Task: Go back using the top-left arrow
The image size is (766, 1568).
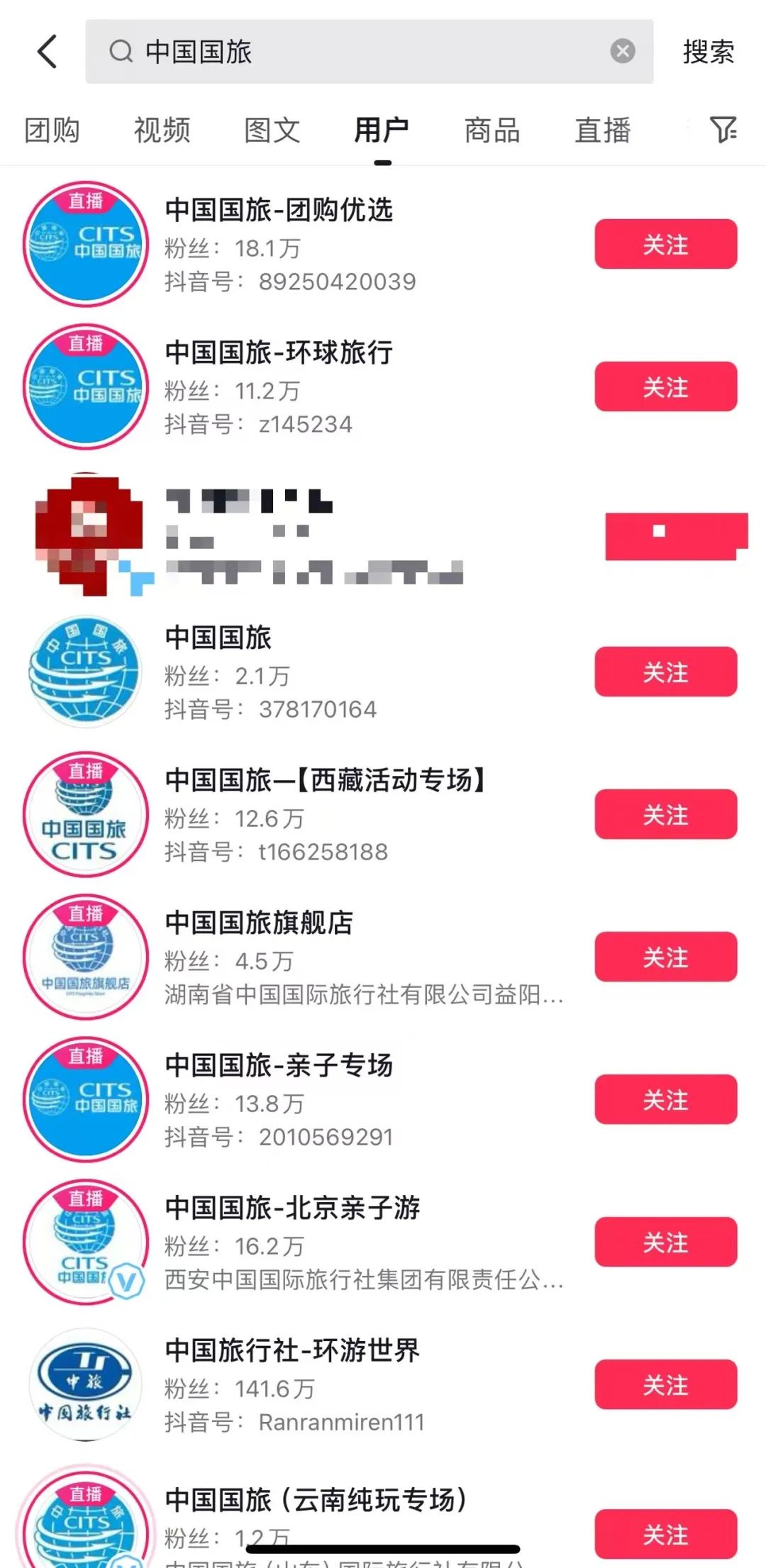Action: pyautogui.click(x=48, y=52)
